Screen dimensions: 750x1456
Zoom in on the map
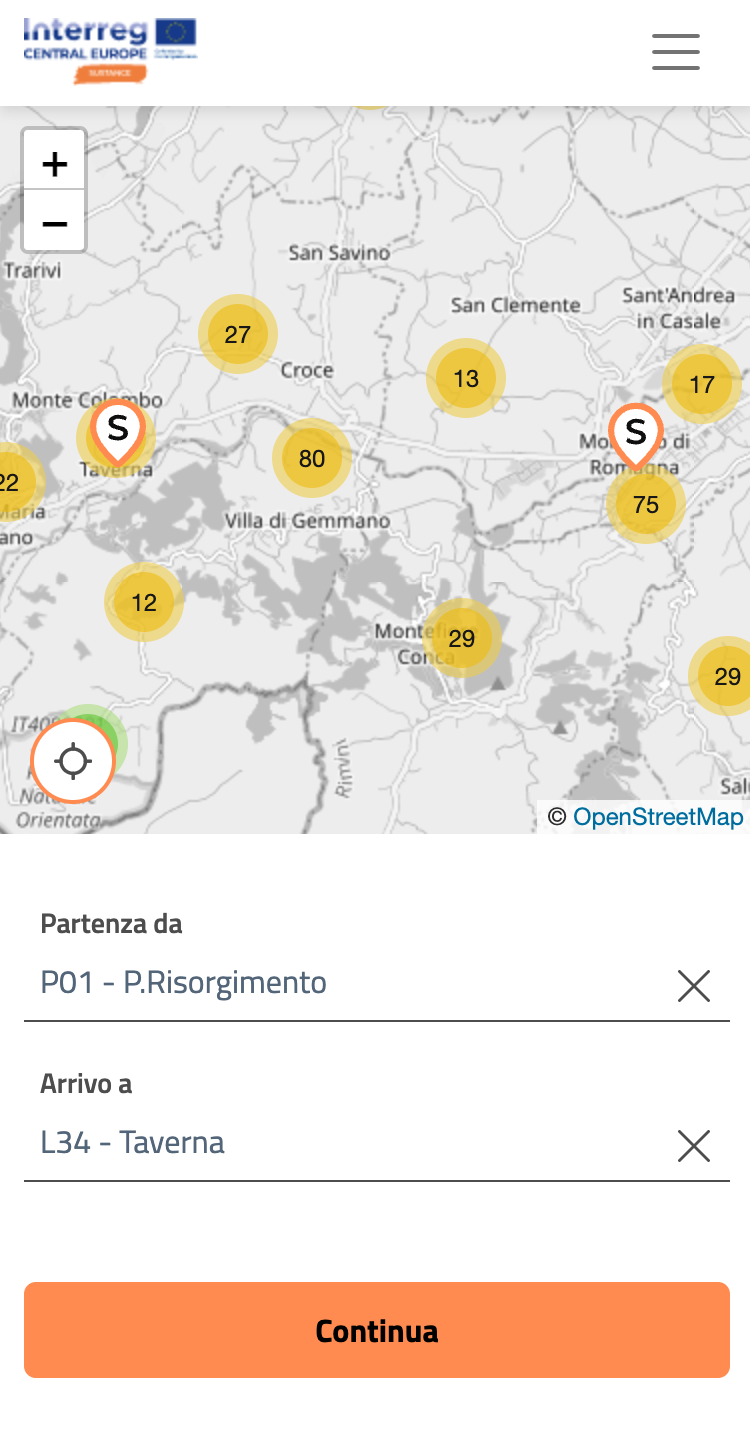click(x=55, y=163)
